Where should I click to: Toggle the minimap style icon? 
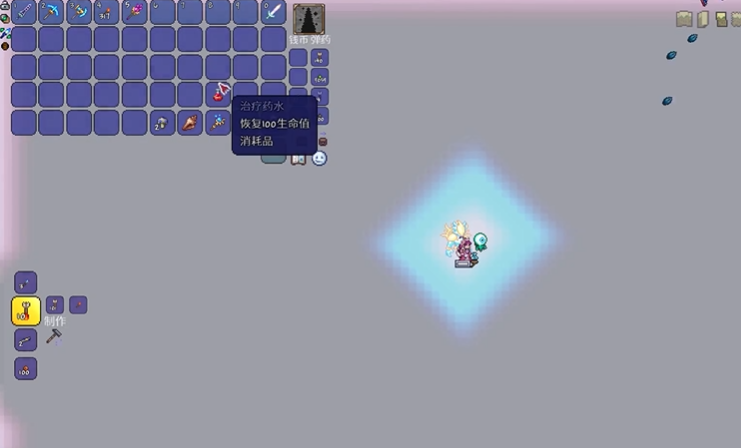[x=722, y=19]
